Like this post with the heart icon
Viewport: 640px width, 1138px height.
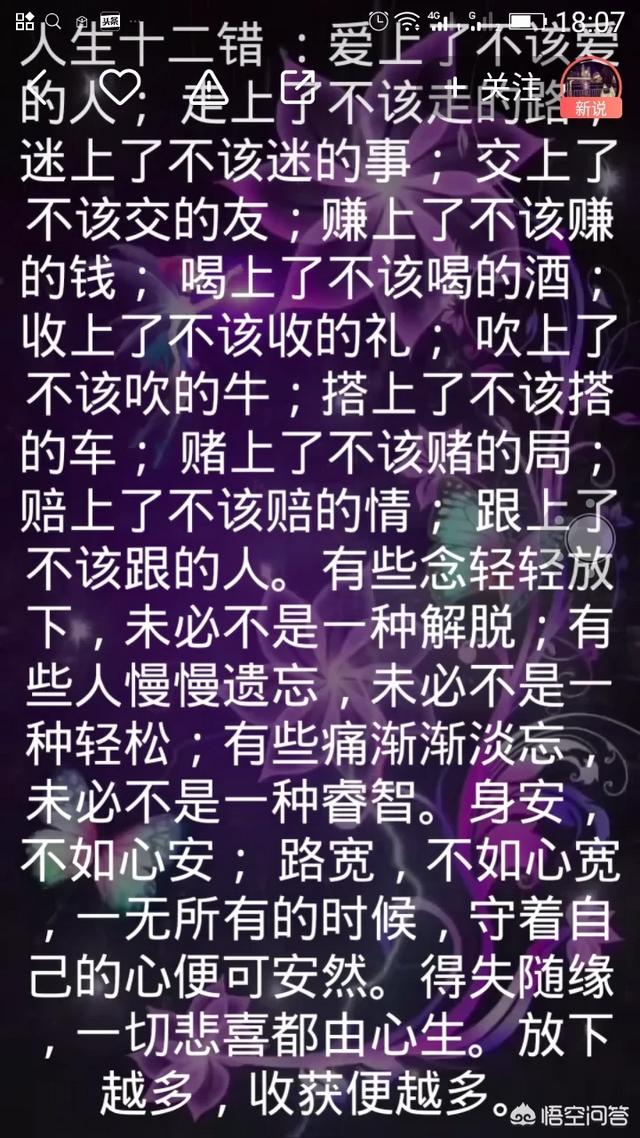[x=119, y=86]
